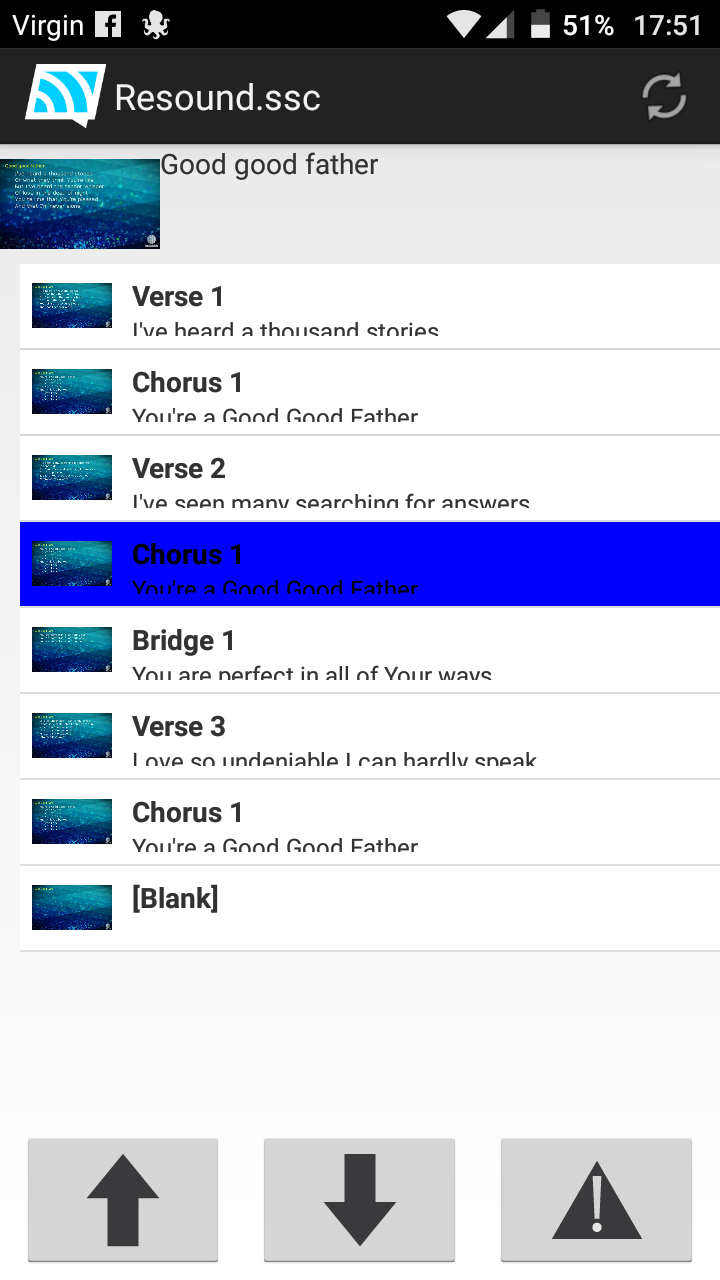Open the Good good father song preview

[x=80, y=203]
